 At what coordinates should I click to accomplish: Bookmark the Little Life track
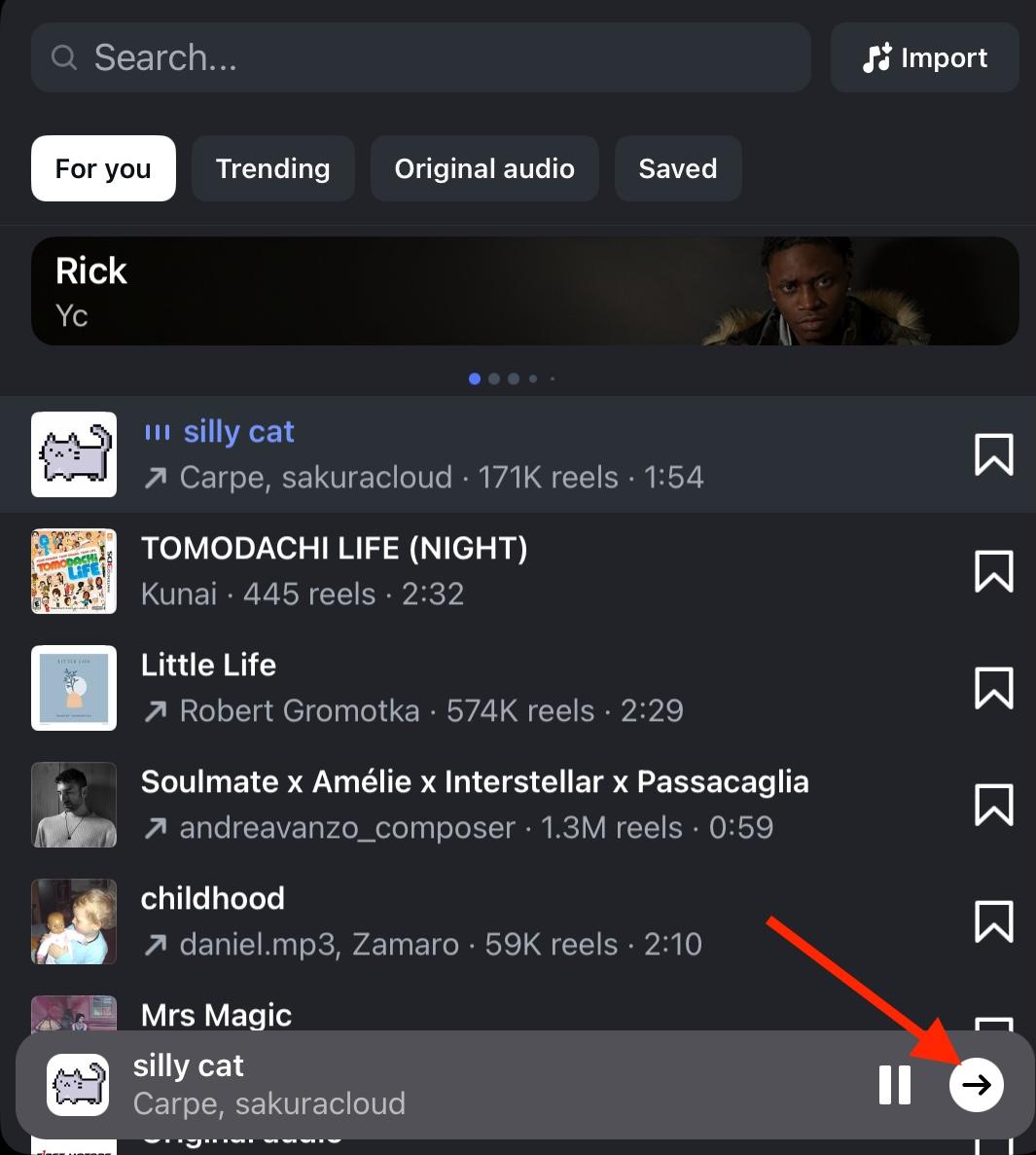click(x=993, y=688)
